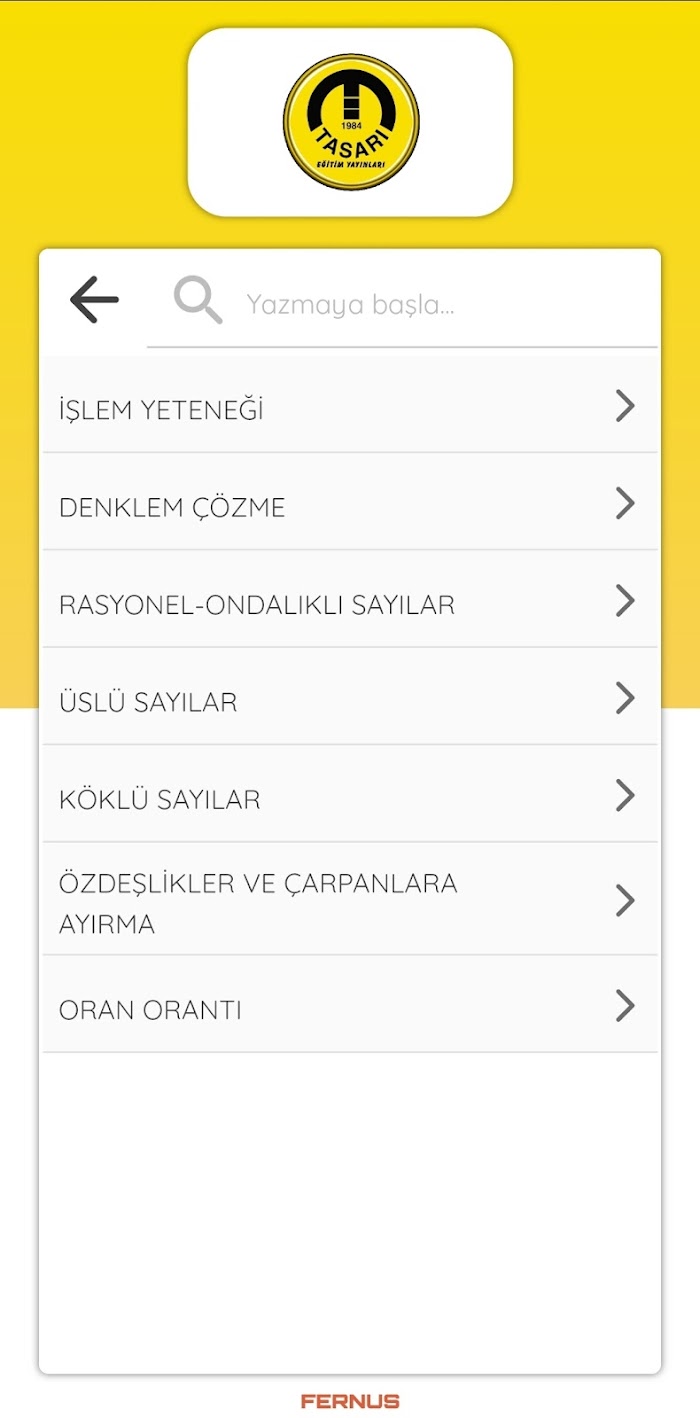Open ÜSLÜ SAYILAR topic
The height and width of the screenshot is (1418, 700).
(x=350, y=697)
